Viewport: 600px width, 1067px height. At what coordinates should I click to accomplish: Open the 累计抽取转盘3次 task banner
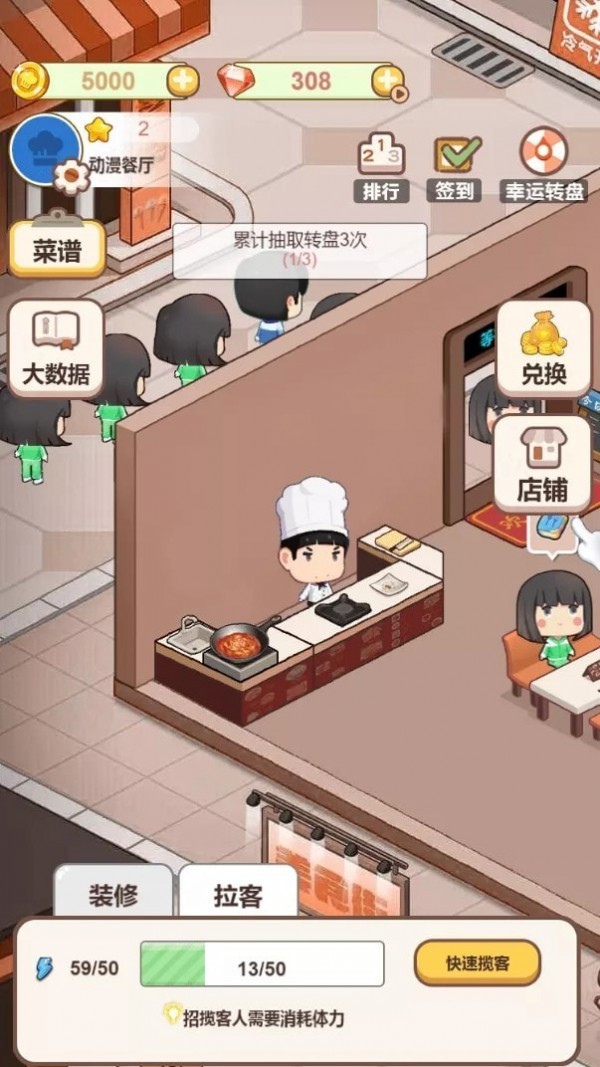click(299, 250)
